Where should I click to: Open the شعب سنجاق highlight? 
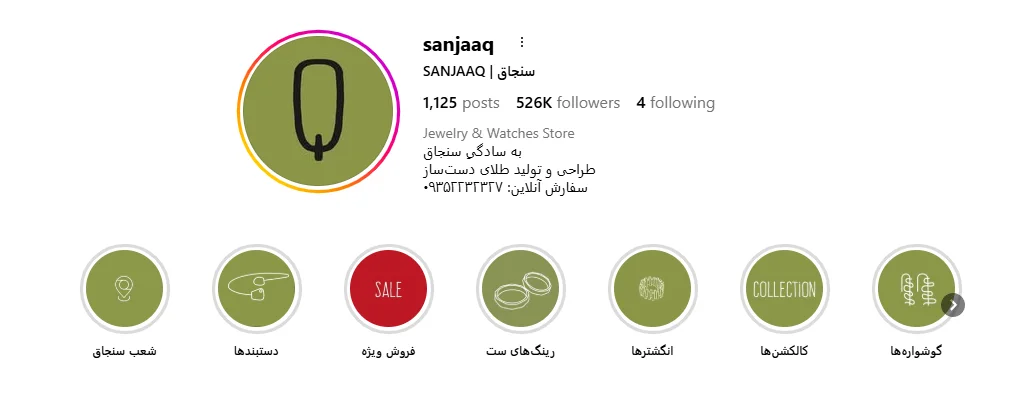[x=124, y=289]
